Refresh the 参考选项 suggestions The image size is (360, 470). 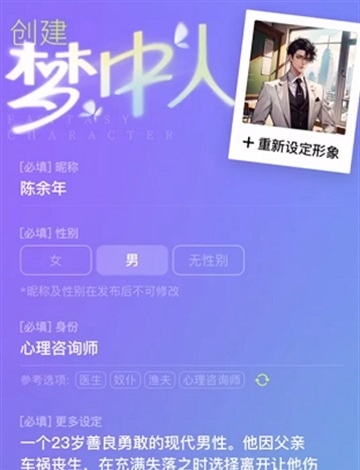tap(262, 380)
